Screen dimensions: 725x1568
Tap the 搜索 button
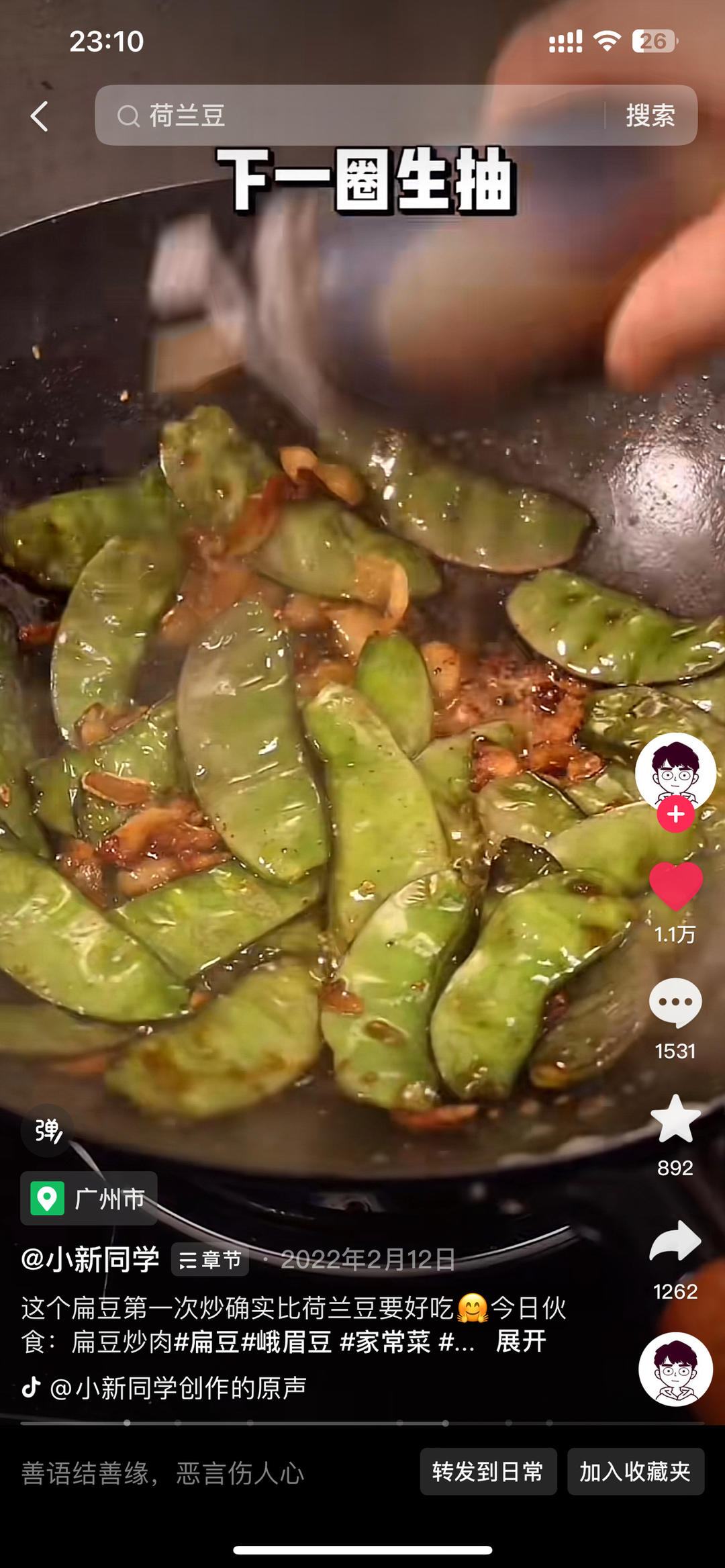click(x=650, y=116)
